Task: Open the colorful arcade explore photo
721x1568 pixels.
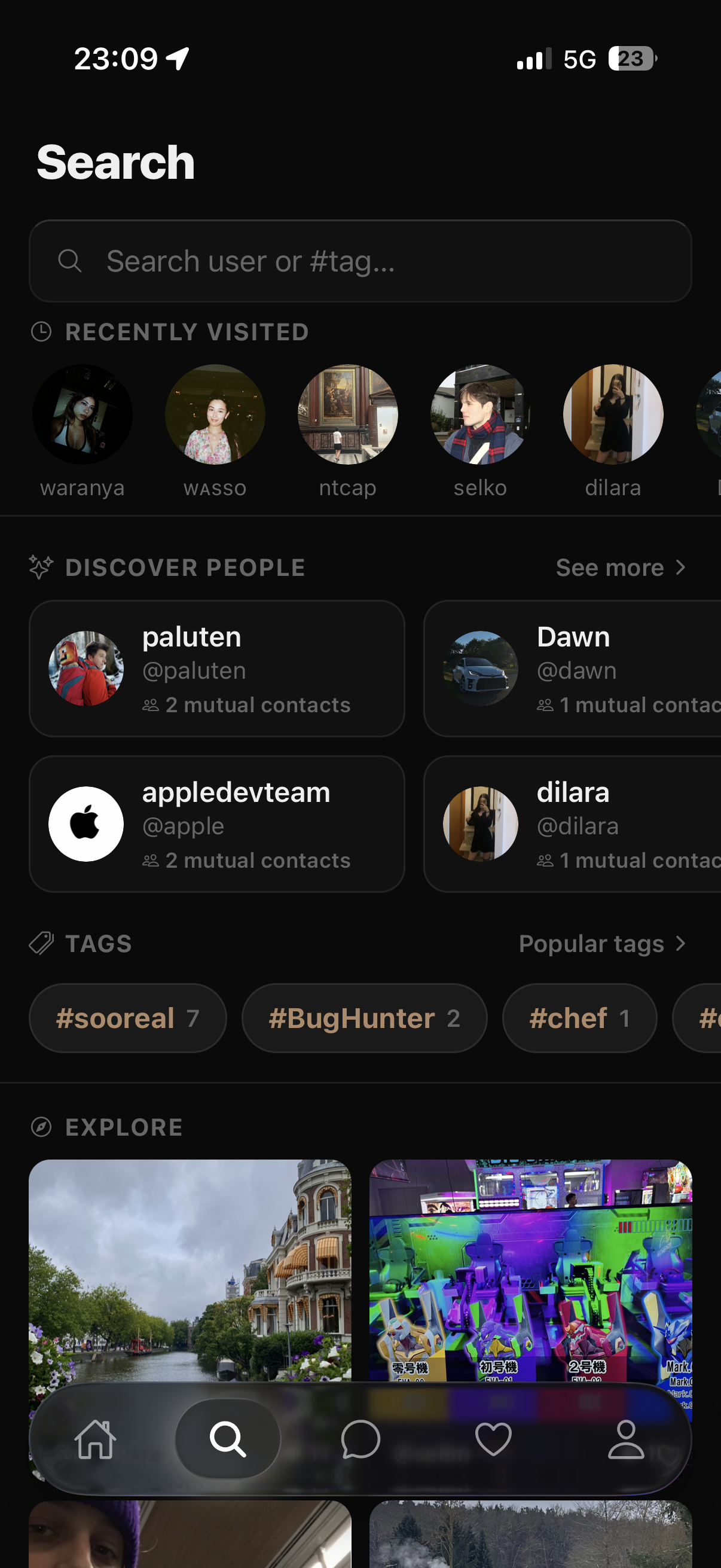Action: 530,1269
